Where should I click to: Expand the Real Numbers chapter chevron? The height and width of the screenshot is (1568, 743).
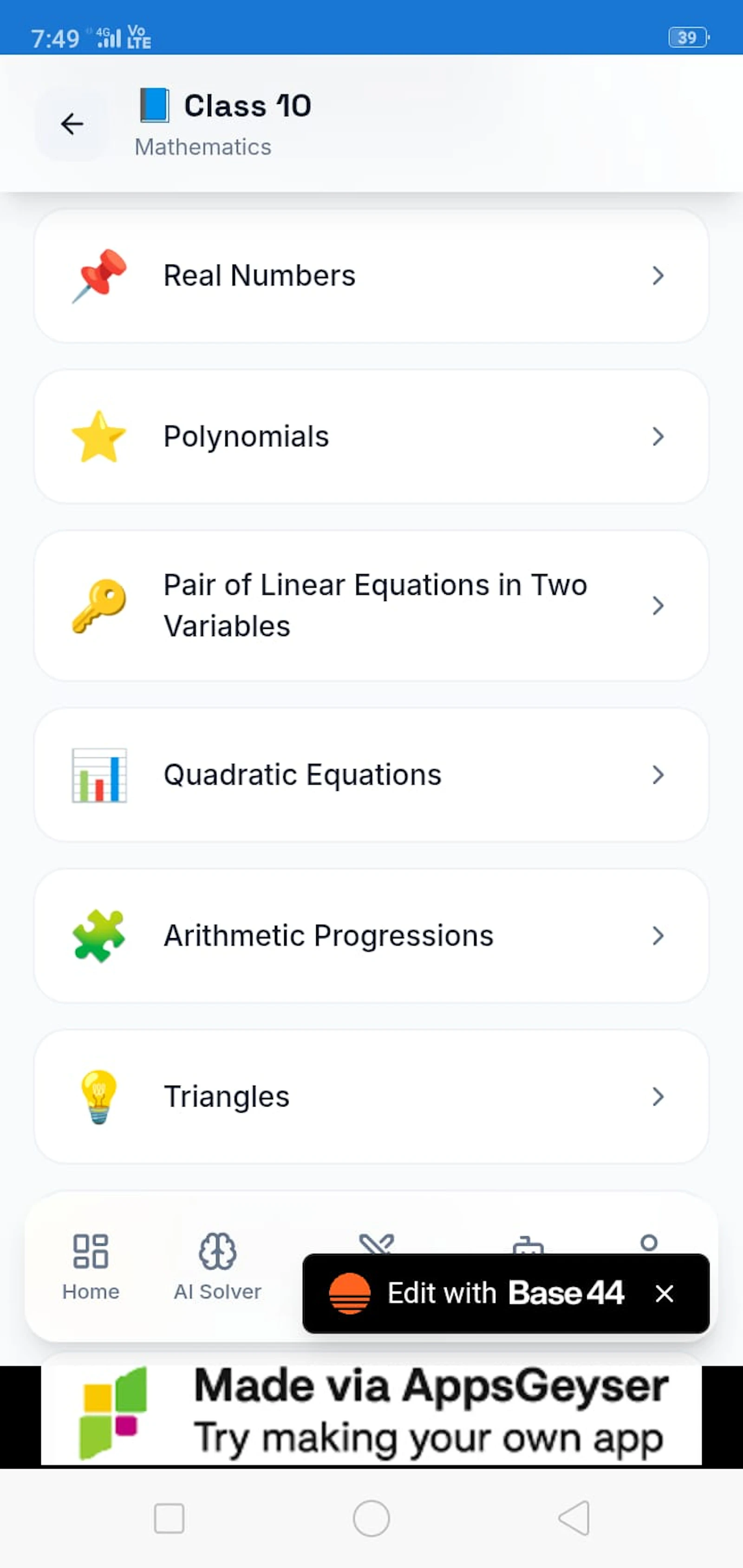pyautogui.click(x=658, y=276)
